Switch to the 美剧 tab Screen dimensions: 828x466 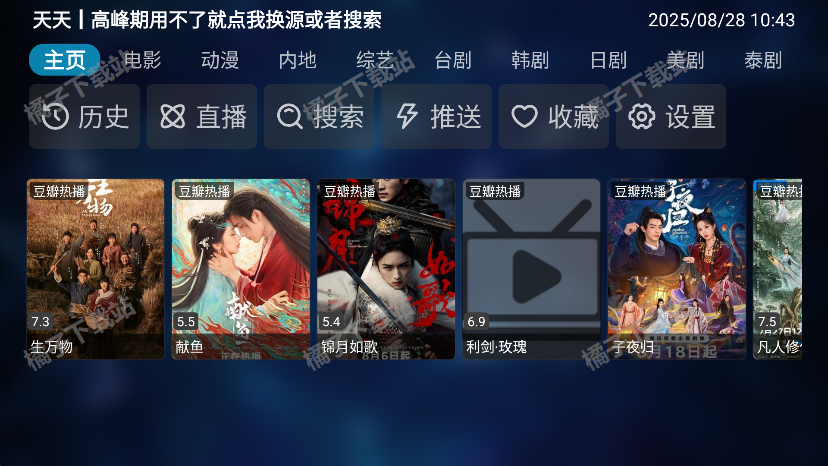click(x=685, y=60)
